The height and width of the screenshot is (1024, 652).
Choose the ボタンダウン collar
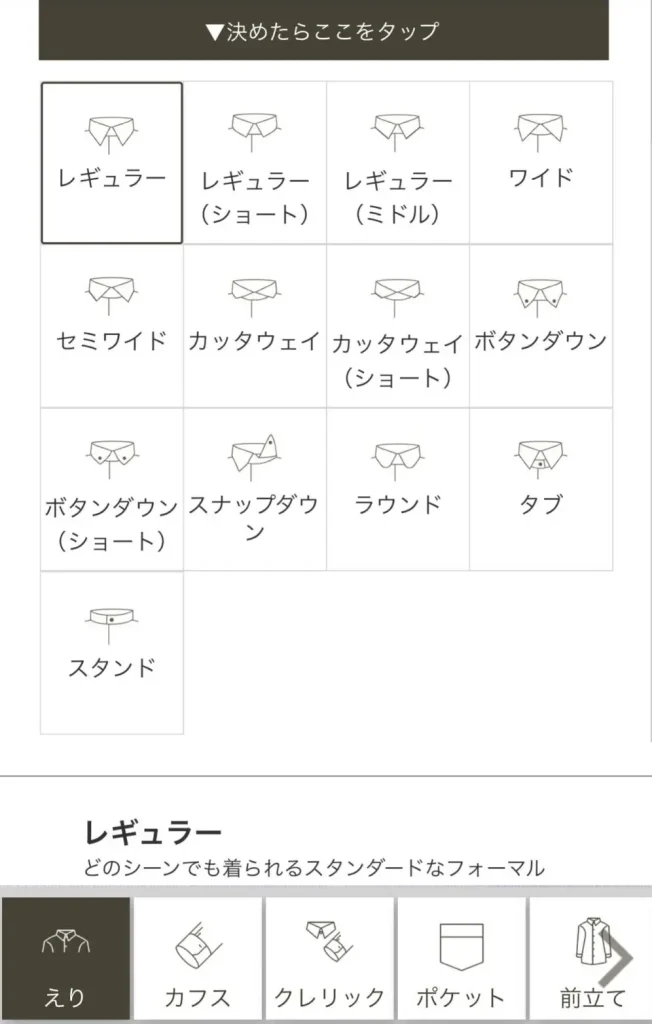[x=541, y=326]
